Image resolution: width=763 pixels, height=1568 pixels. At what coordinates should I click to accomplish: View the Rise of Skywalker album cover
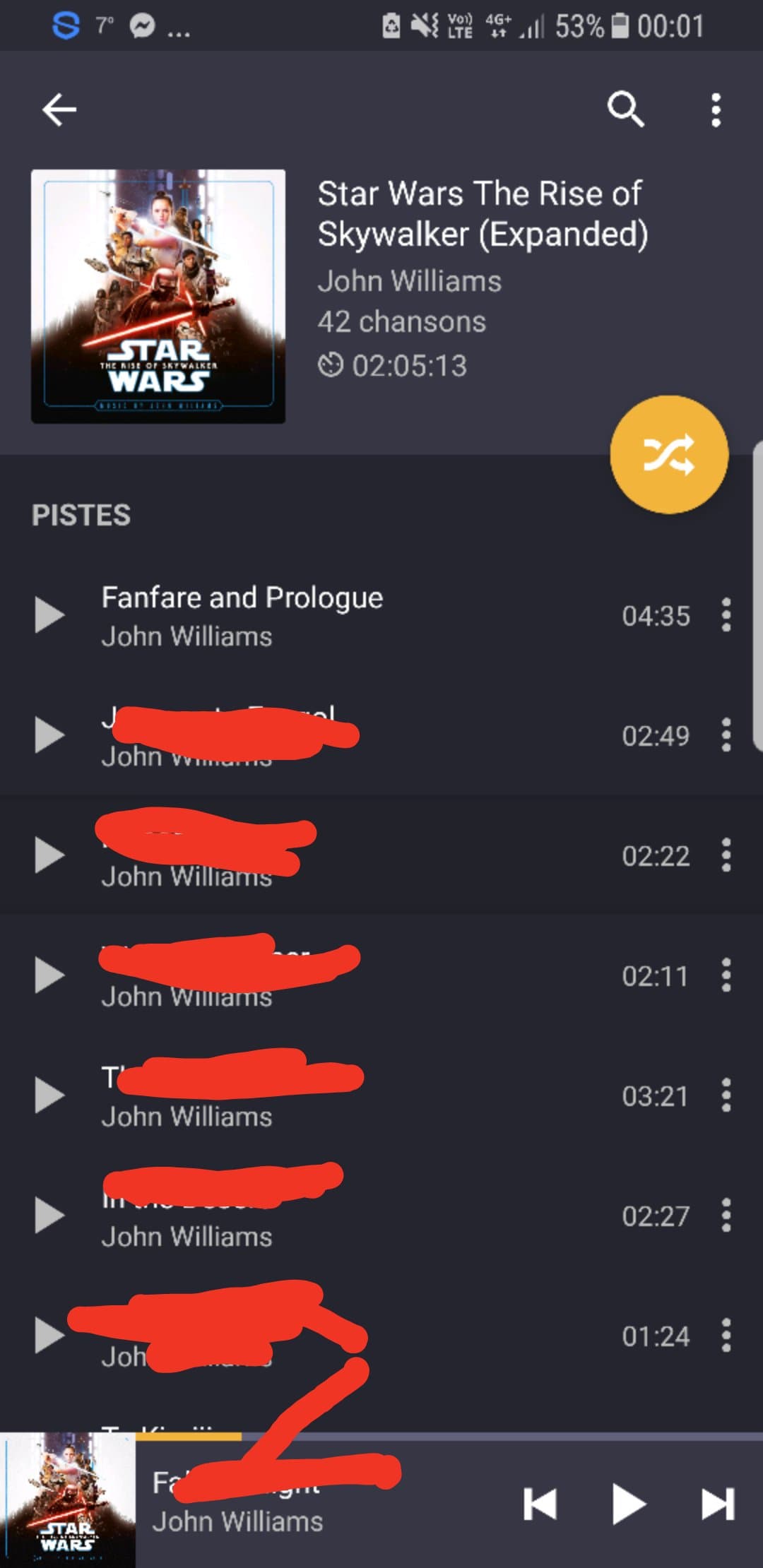point(158,297)
